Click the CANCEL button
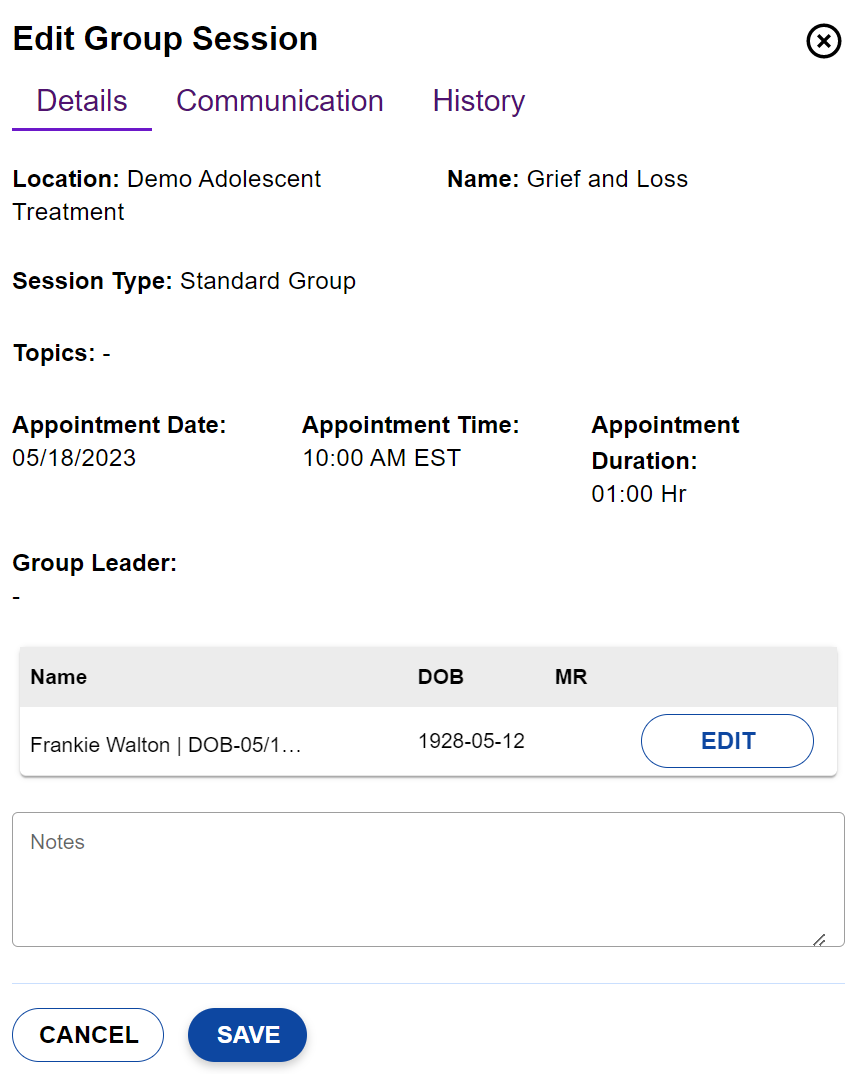Screen dimensions: 852x1076 [87, 1034]
